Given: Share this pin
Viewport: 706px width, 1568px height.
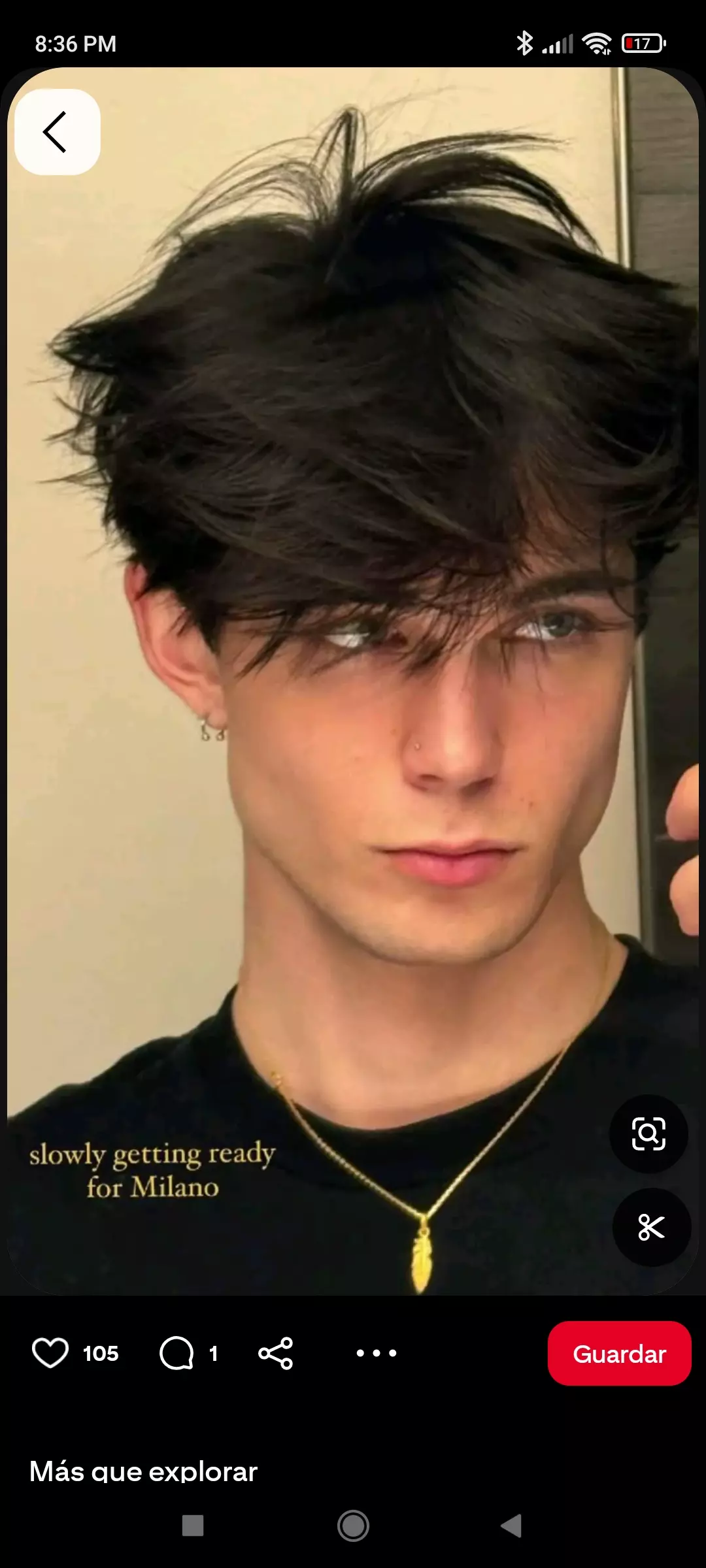Looking at the screenshot, I should [x=275, y=1353].
